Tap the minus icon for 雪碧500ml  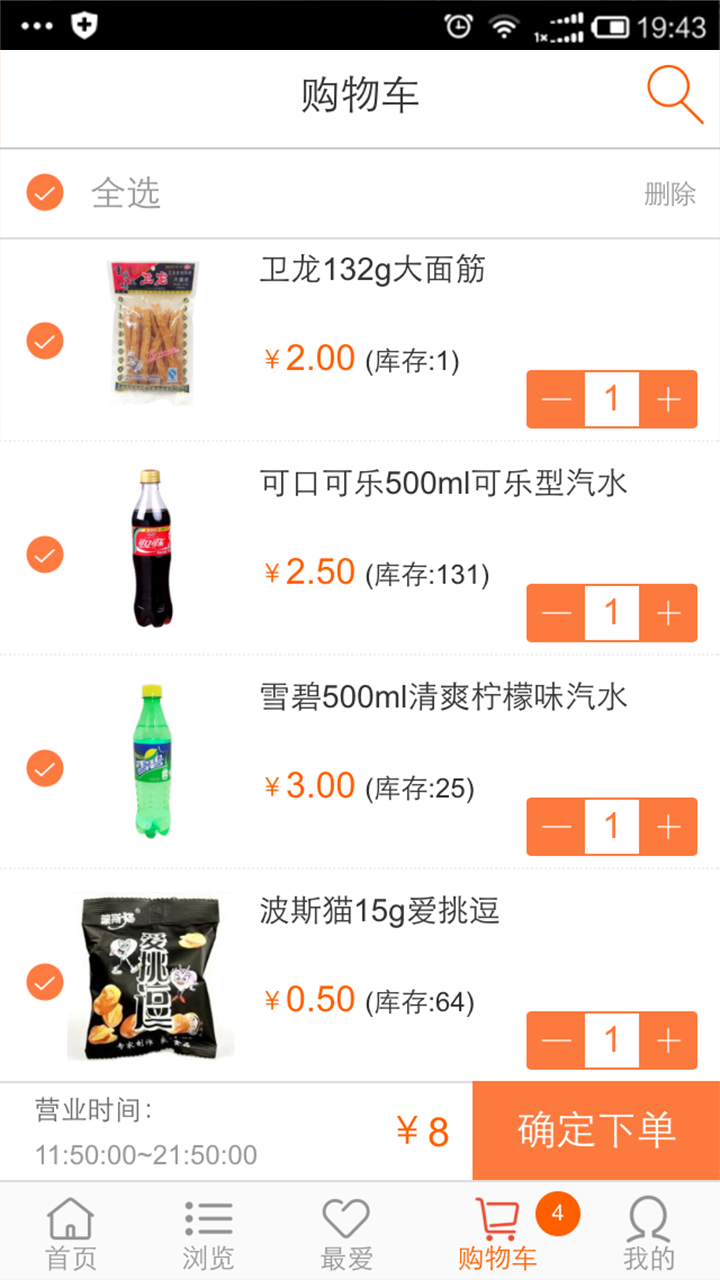(556, 826)
